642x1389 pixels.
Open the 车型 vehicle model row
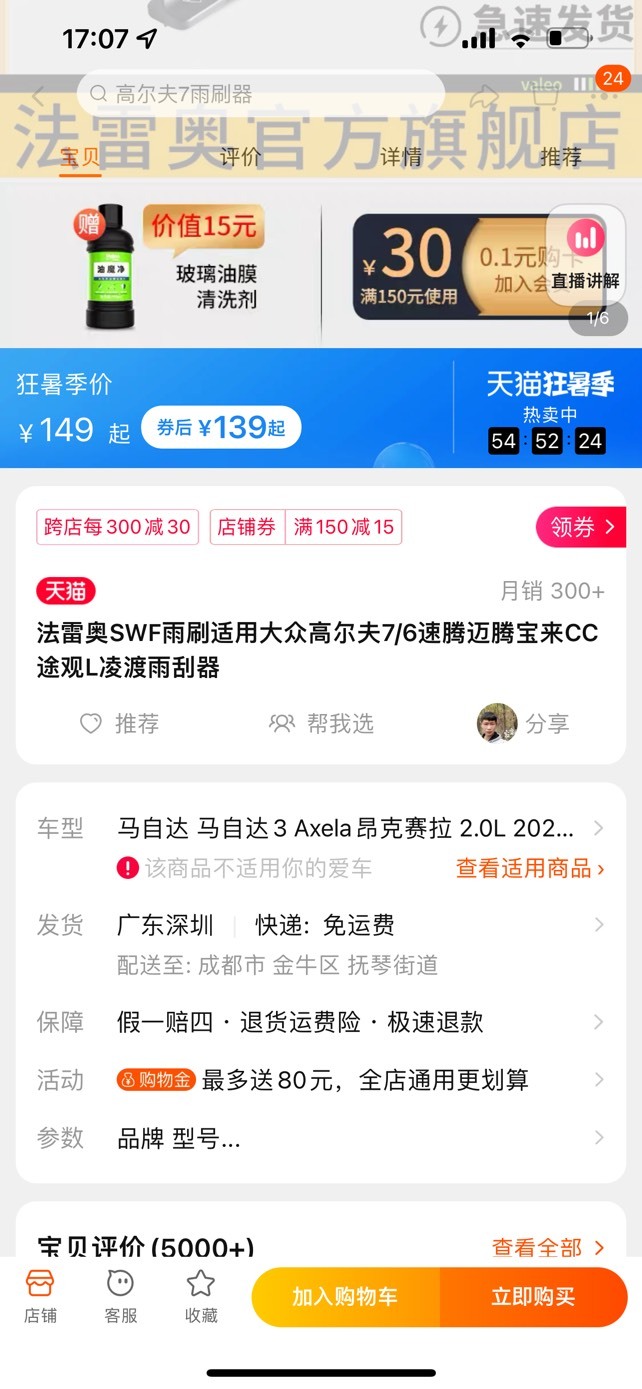click(x=321, y=828)
